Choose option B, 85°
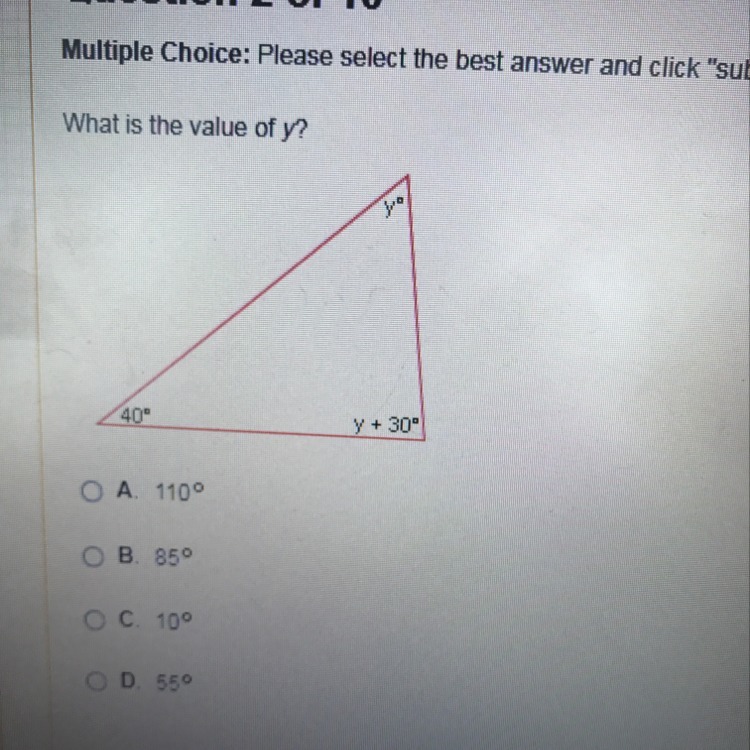 [x=93, y=555]
